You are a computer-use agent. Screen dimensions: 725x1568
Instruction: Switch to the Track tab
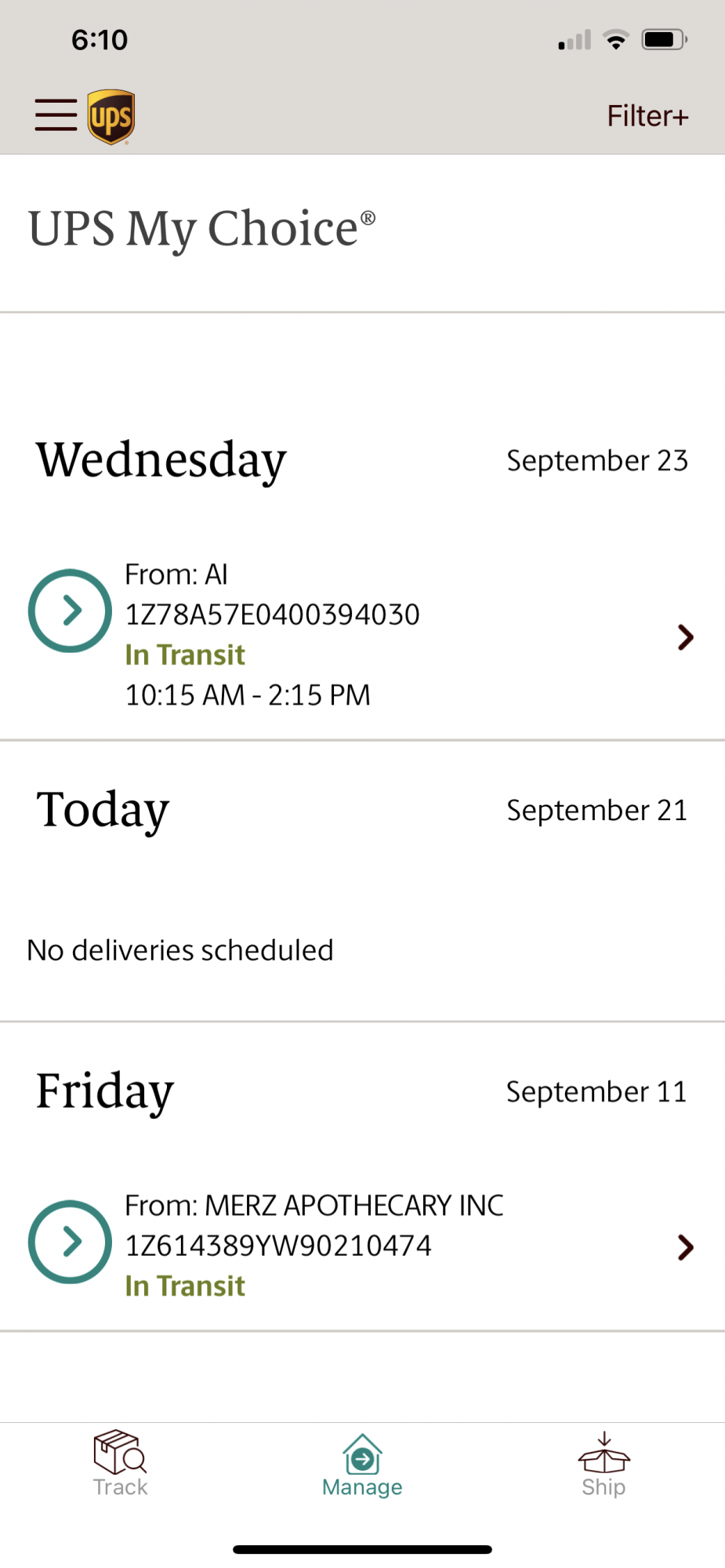(121, 1465)
